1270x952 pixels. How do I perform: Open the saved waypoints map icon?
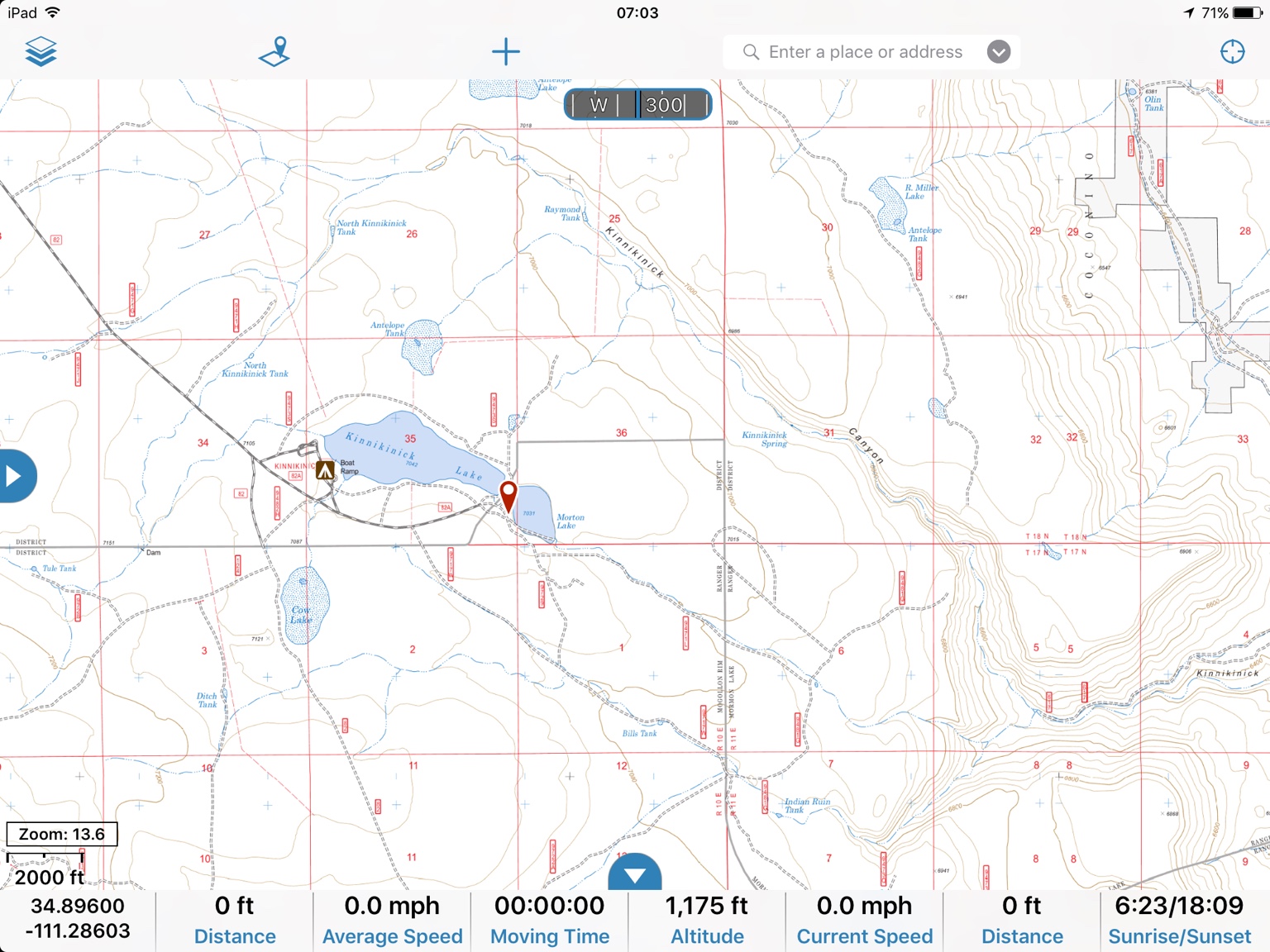(275, 51)
